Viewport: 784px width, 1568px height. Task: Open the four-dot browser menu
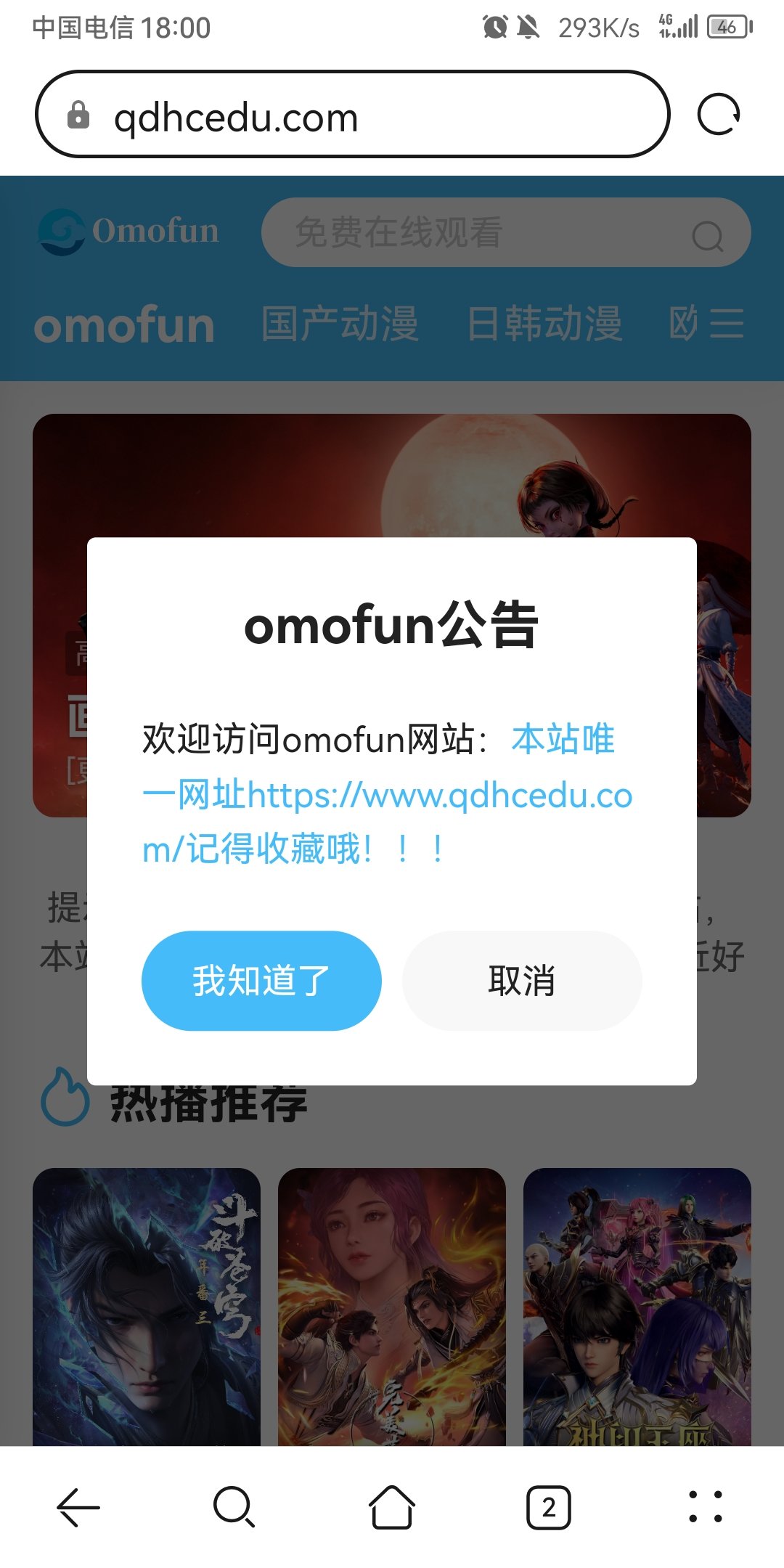(x=706, y=1507)
